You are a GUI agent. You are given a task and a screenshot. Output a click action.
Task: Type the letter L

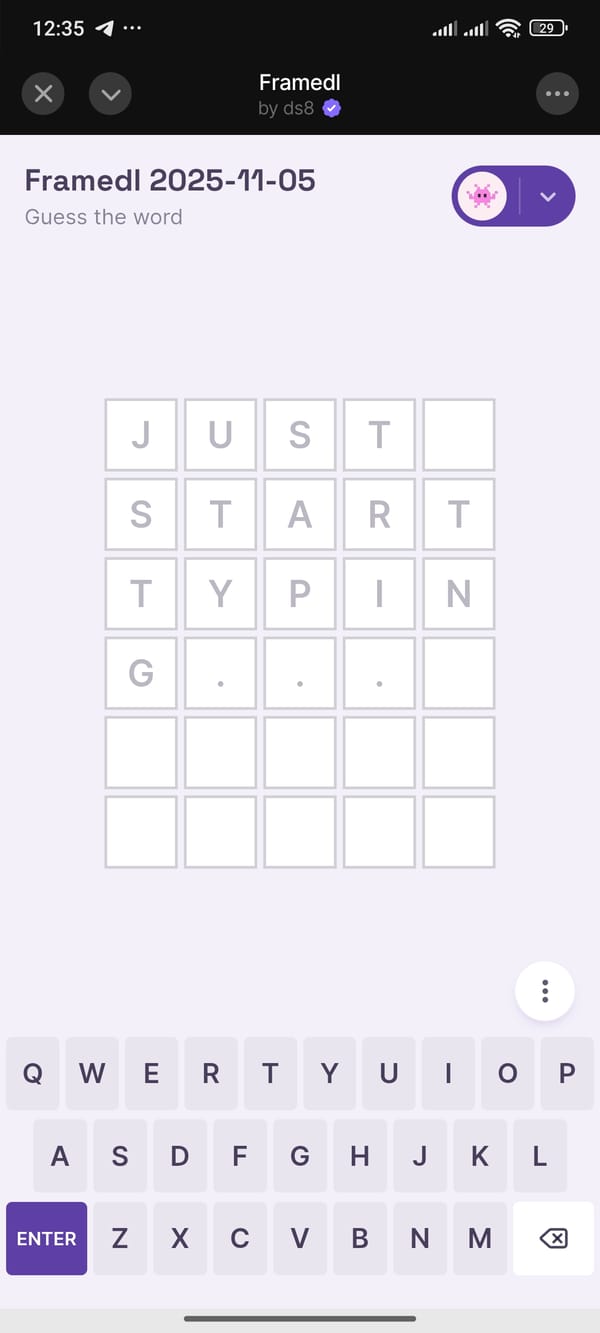tap(540, 1156)
